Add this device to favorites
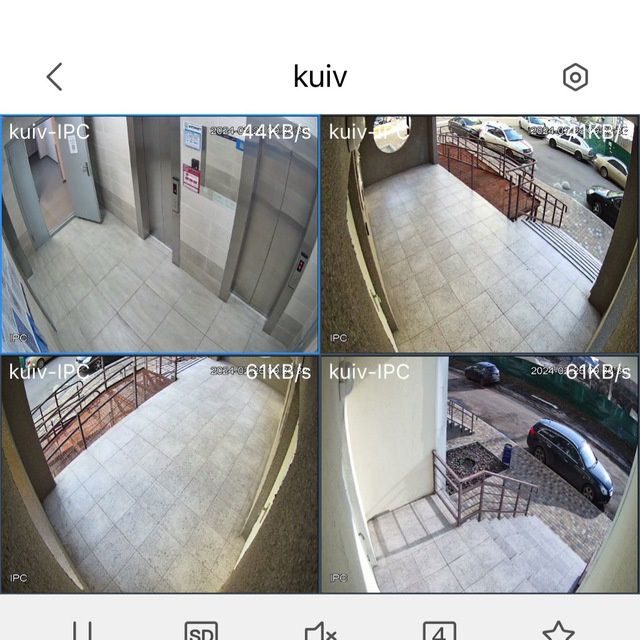 pos(558,631)
